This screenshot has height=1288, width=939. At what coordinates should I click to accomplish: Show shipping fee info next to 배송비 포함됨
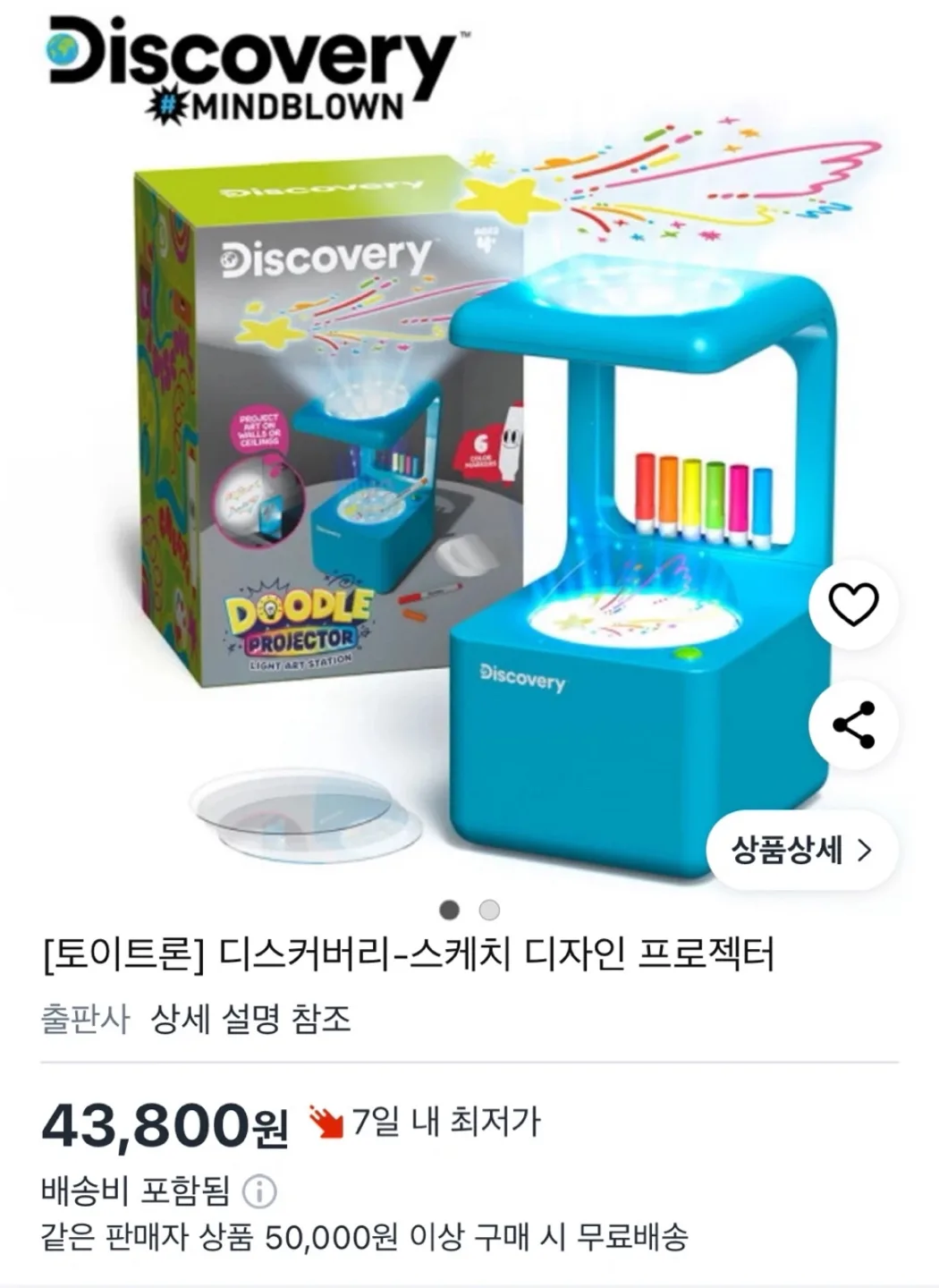tap(260, 1191)
